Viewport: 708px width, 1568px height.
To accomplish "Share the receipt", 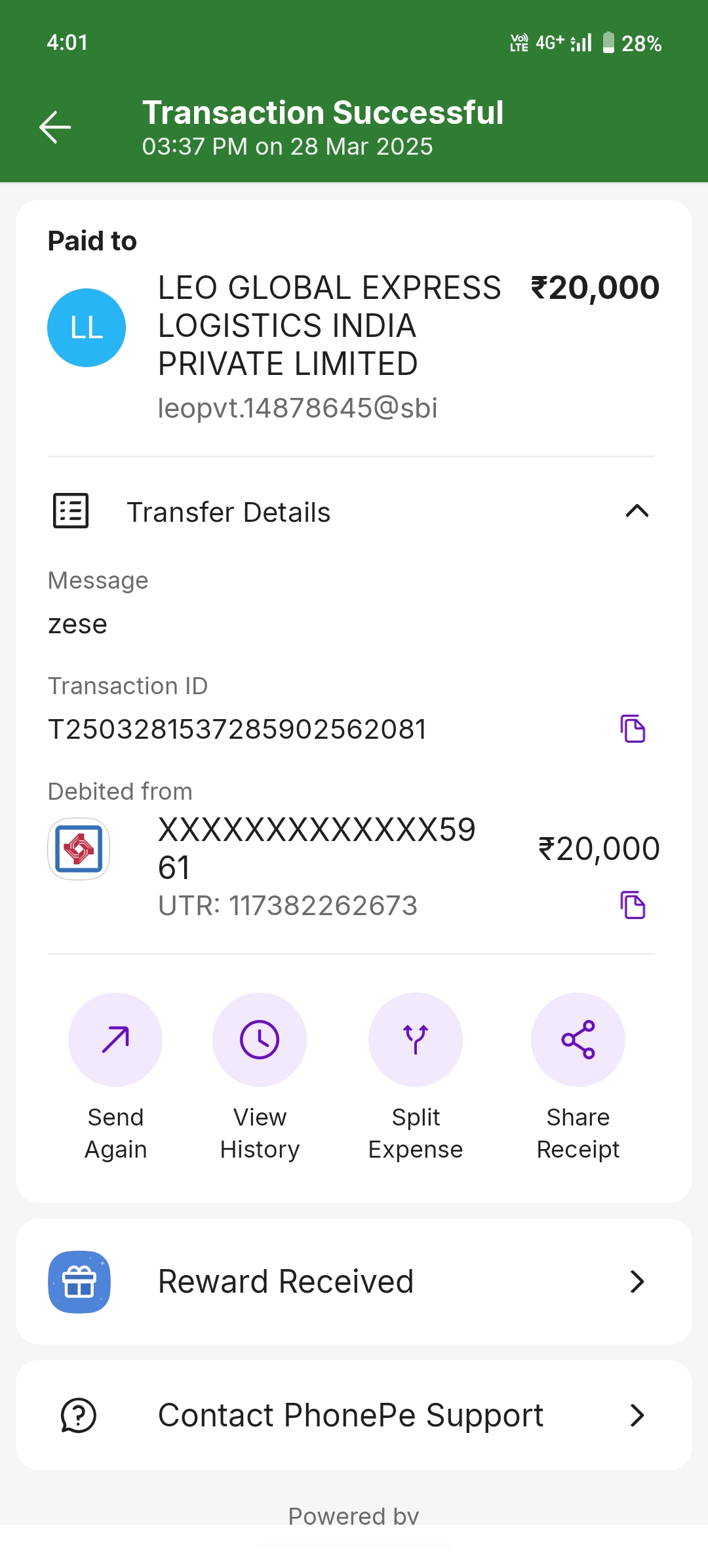I will click(x=578, y=1040).
